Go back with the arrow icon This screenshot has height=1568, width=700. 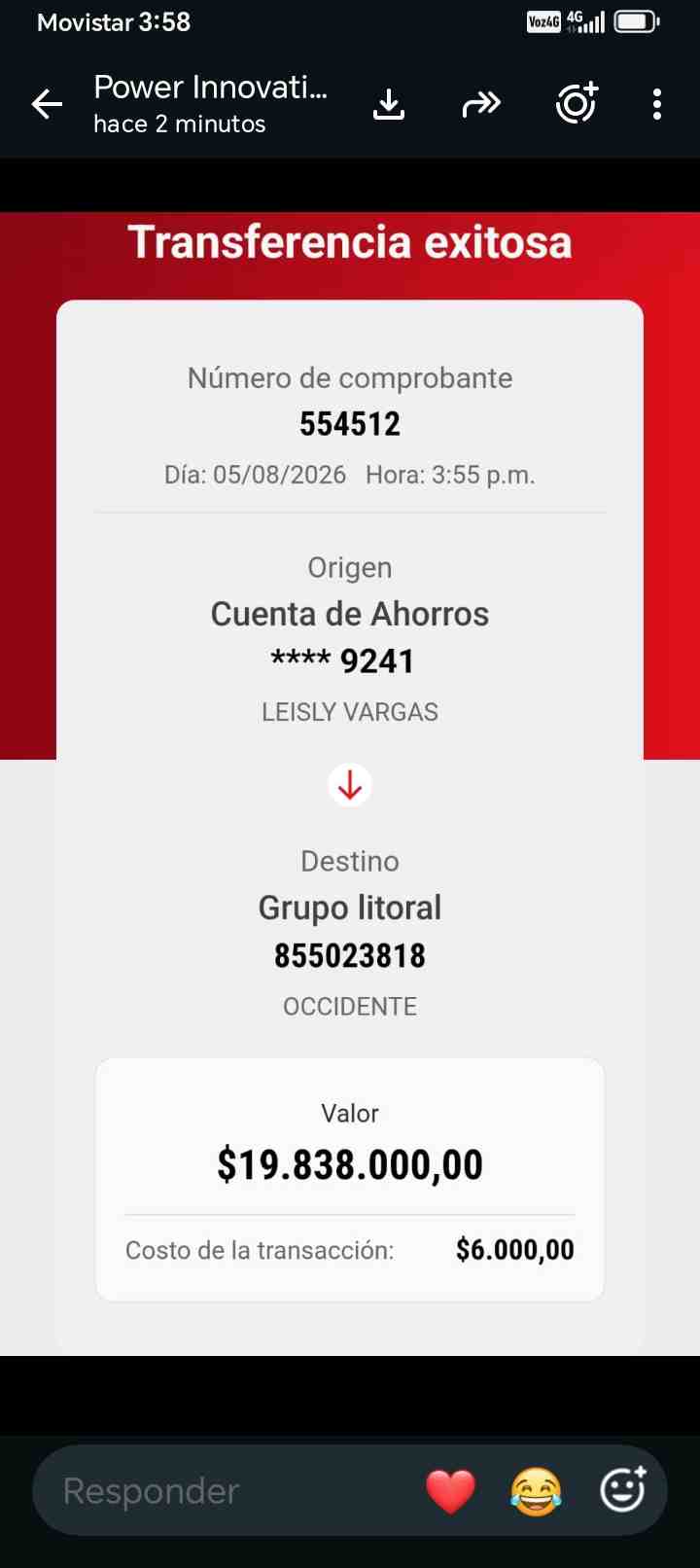(x=47, y=104)
